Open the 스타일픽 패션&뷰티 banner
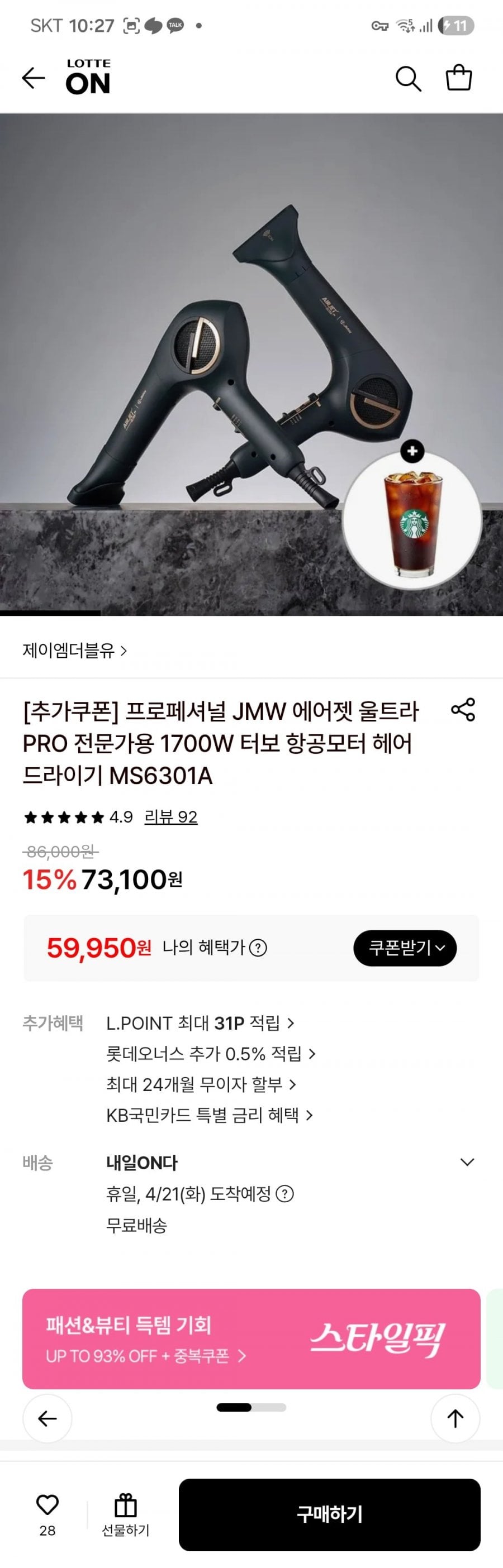503x1568 pixels. point(251,1339)
